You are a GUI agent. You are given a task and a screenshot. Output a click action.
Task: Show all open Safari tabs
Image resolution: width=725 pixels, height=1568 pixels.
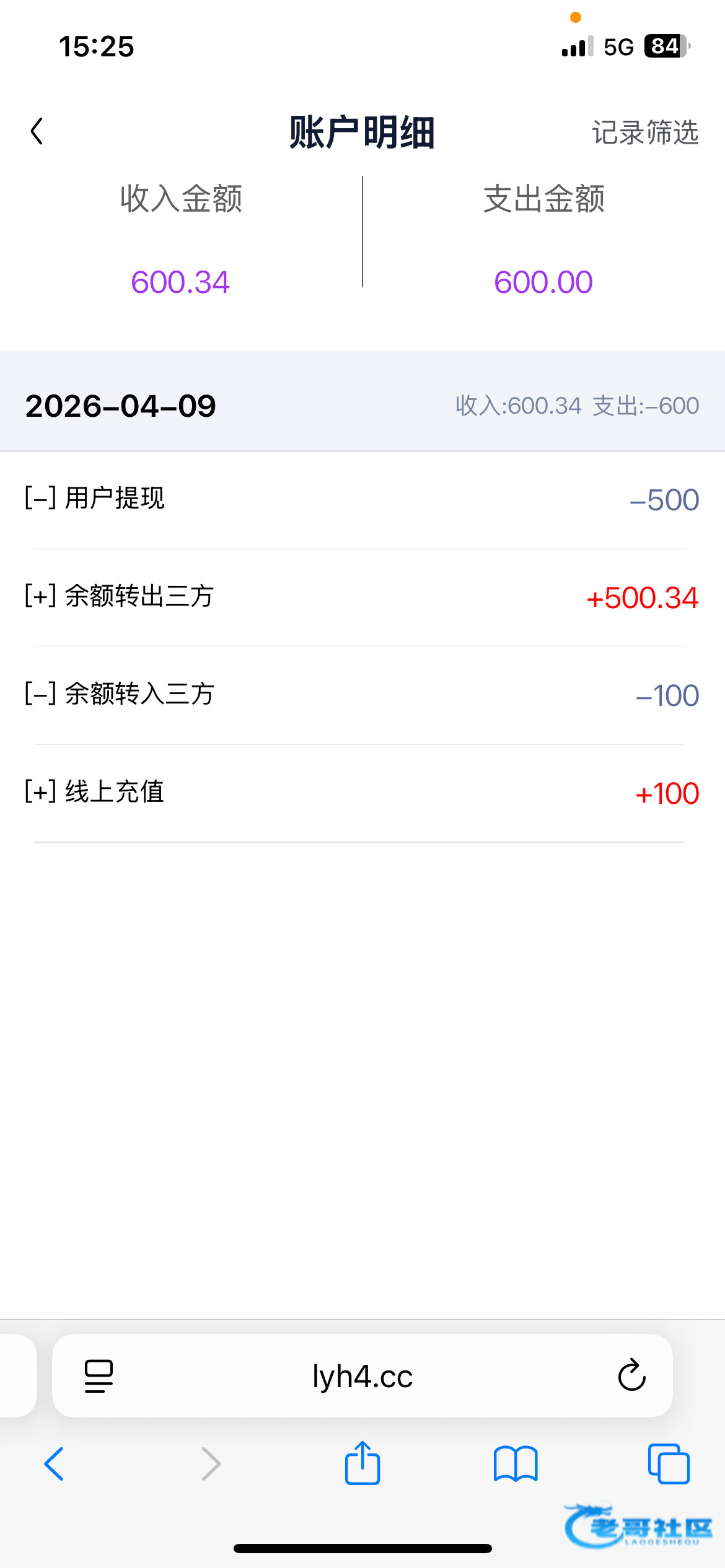coord(669,1464)
